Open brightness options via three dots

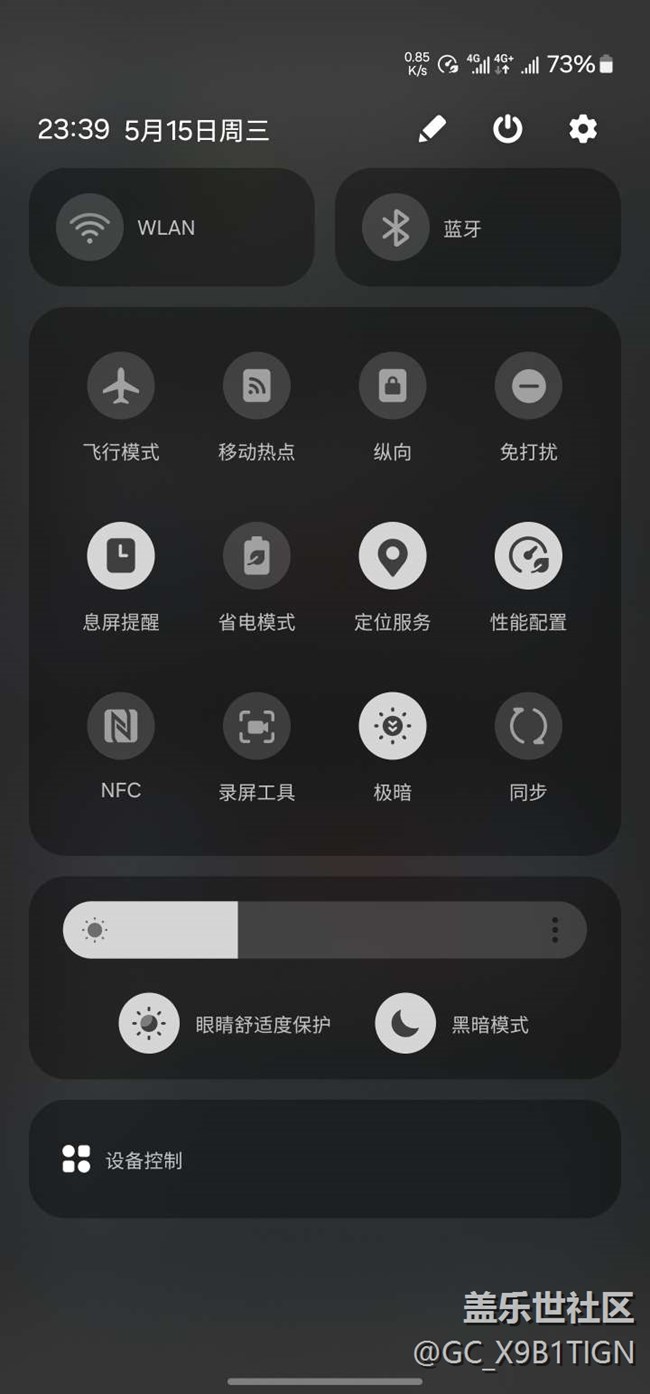(555, 930)
